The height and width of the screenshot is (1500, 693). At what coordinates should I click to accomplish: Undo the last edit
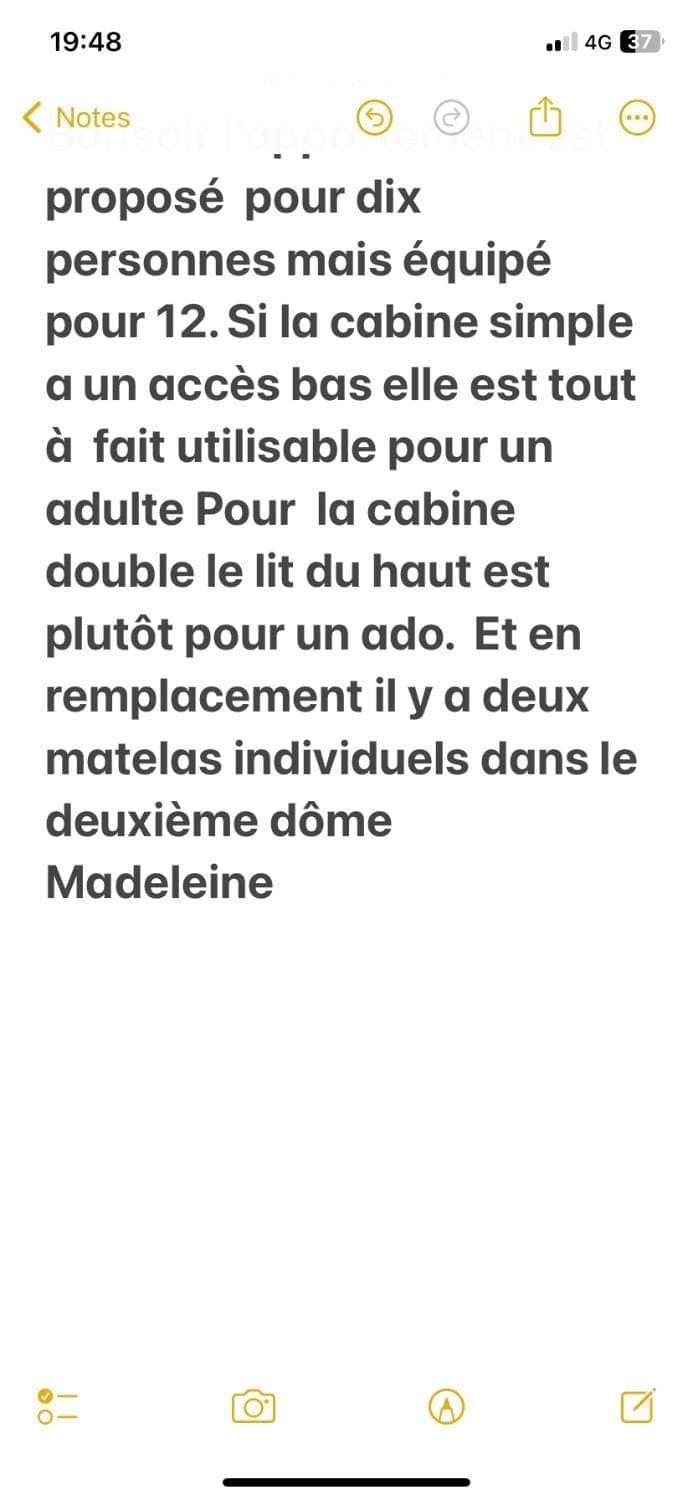point(375,119)
